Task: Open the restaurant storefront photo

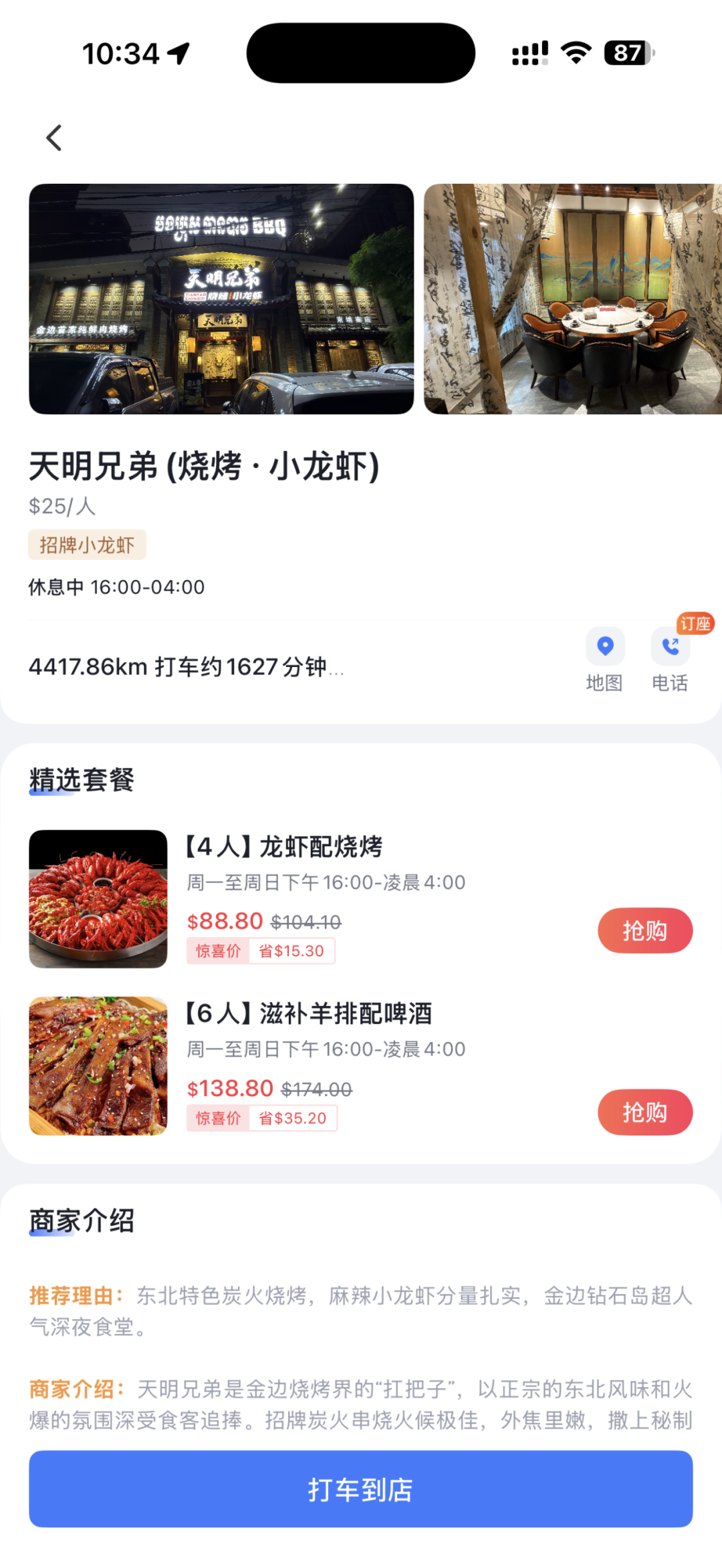Action: pyautogui.click(x=221, y=299)
